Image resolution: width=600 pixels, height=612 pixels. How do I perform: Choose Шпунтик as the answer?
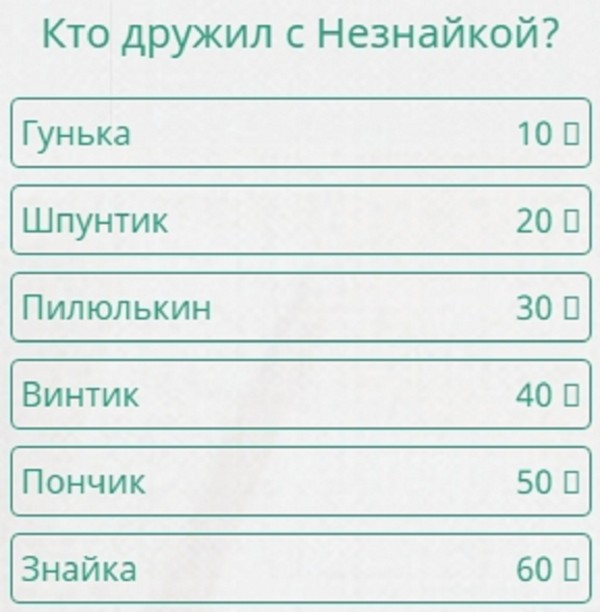[x=300, y=220]
